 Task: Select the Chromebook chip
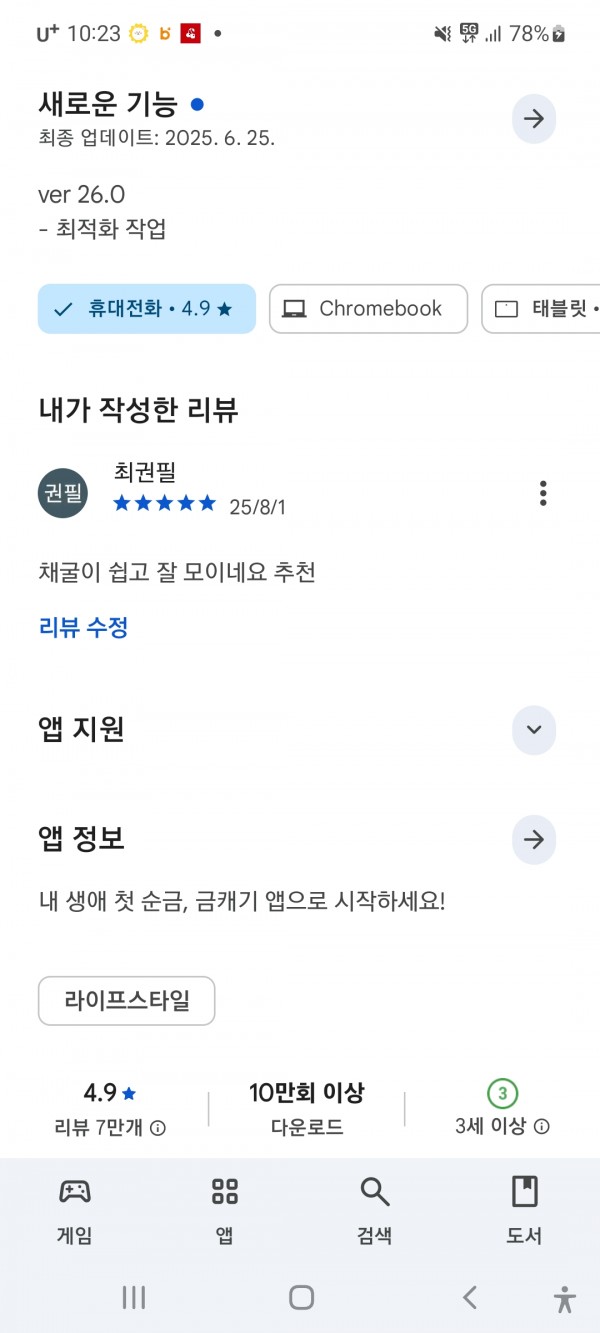[368, 309]
